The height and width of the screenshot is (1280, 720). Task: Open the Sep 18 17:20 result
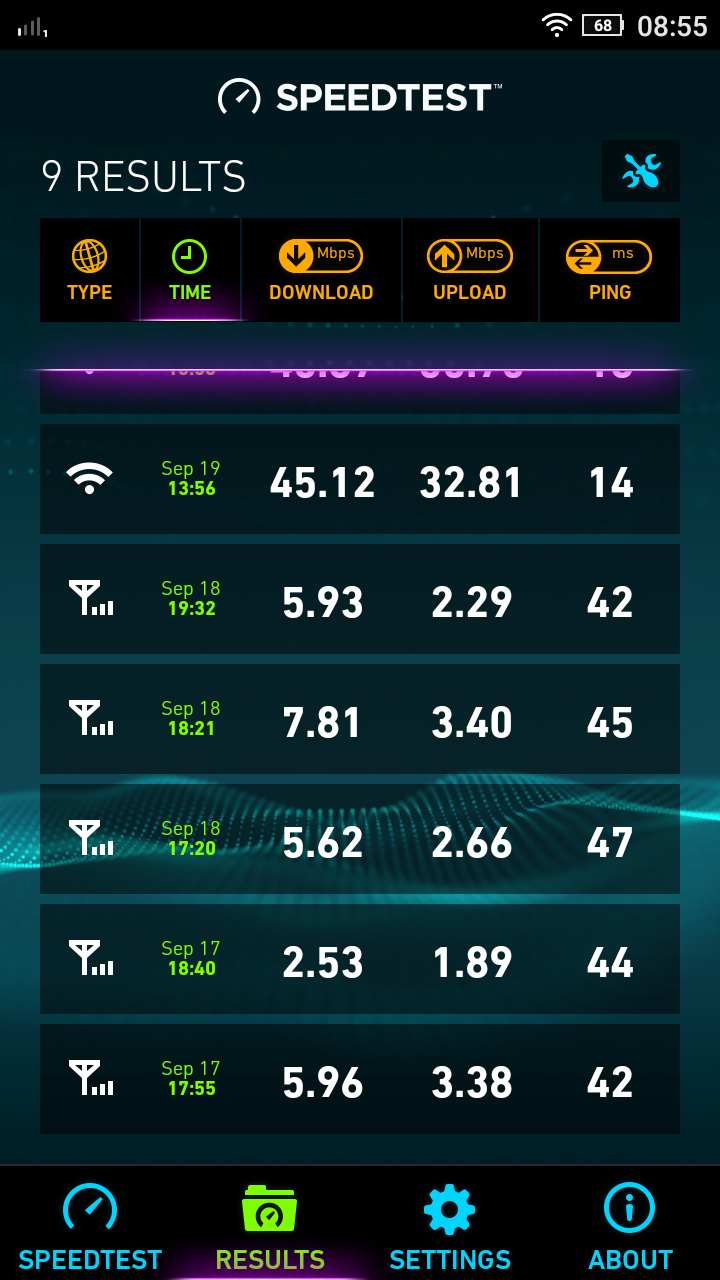tap(360, 840)
